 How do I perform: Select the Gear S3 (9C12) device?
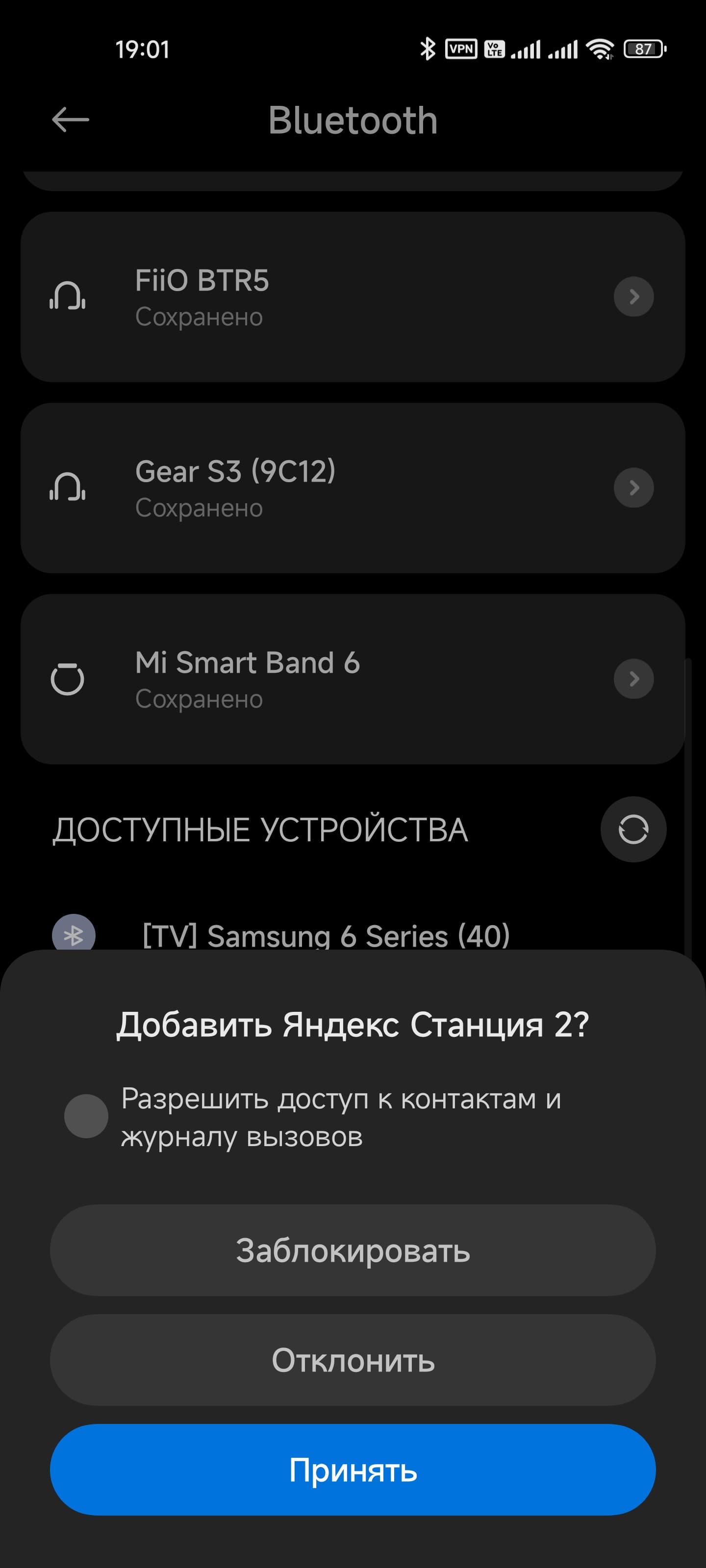304,488
